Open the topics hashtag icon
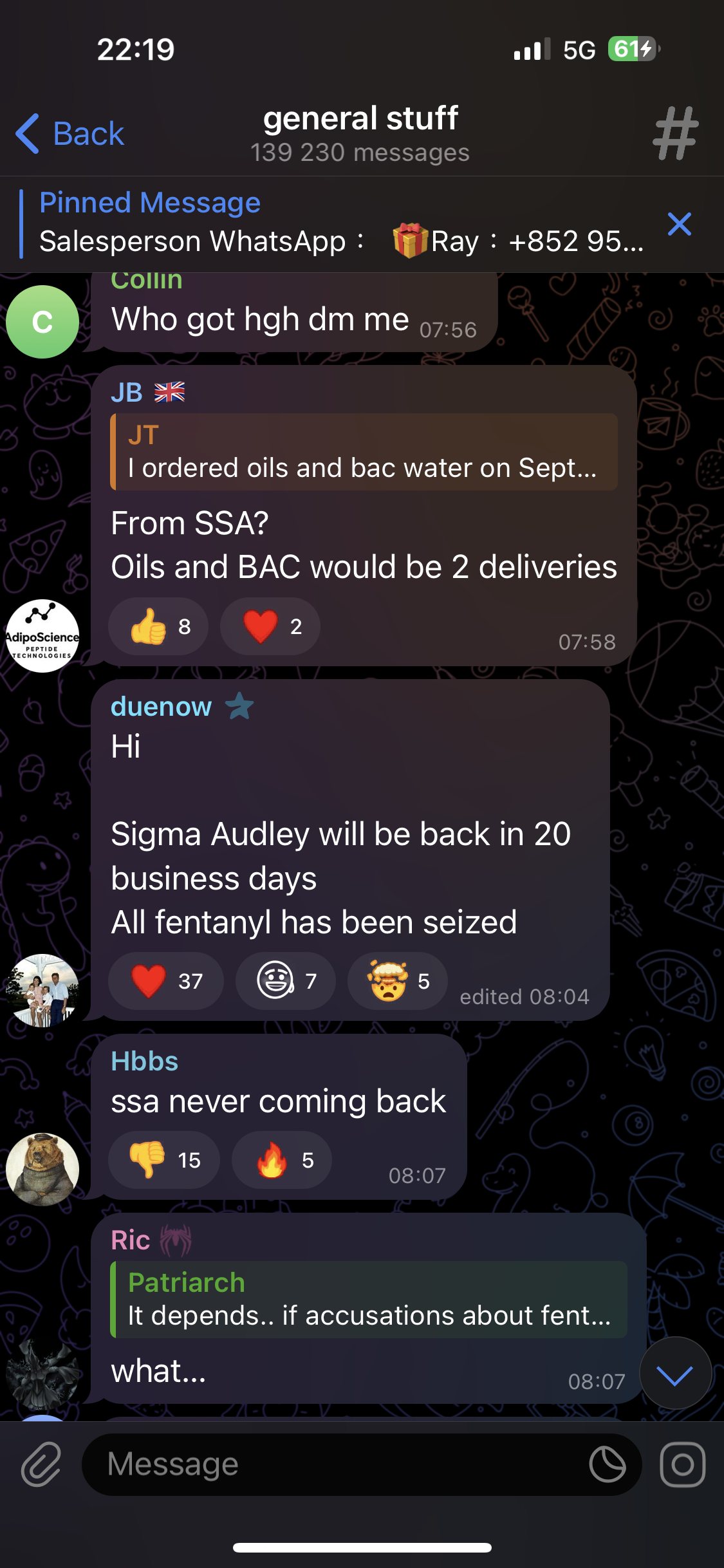This screenshot has height=1568, width=724. [675, 134]
